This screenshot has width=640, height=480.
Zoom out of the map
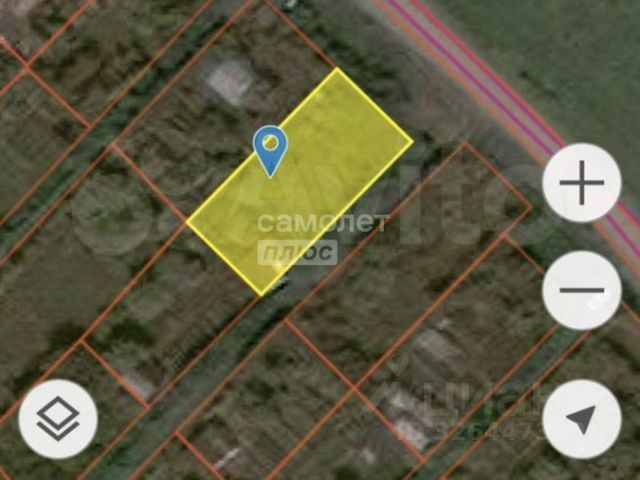point(582,290)
